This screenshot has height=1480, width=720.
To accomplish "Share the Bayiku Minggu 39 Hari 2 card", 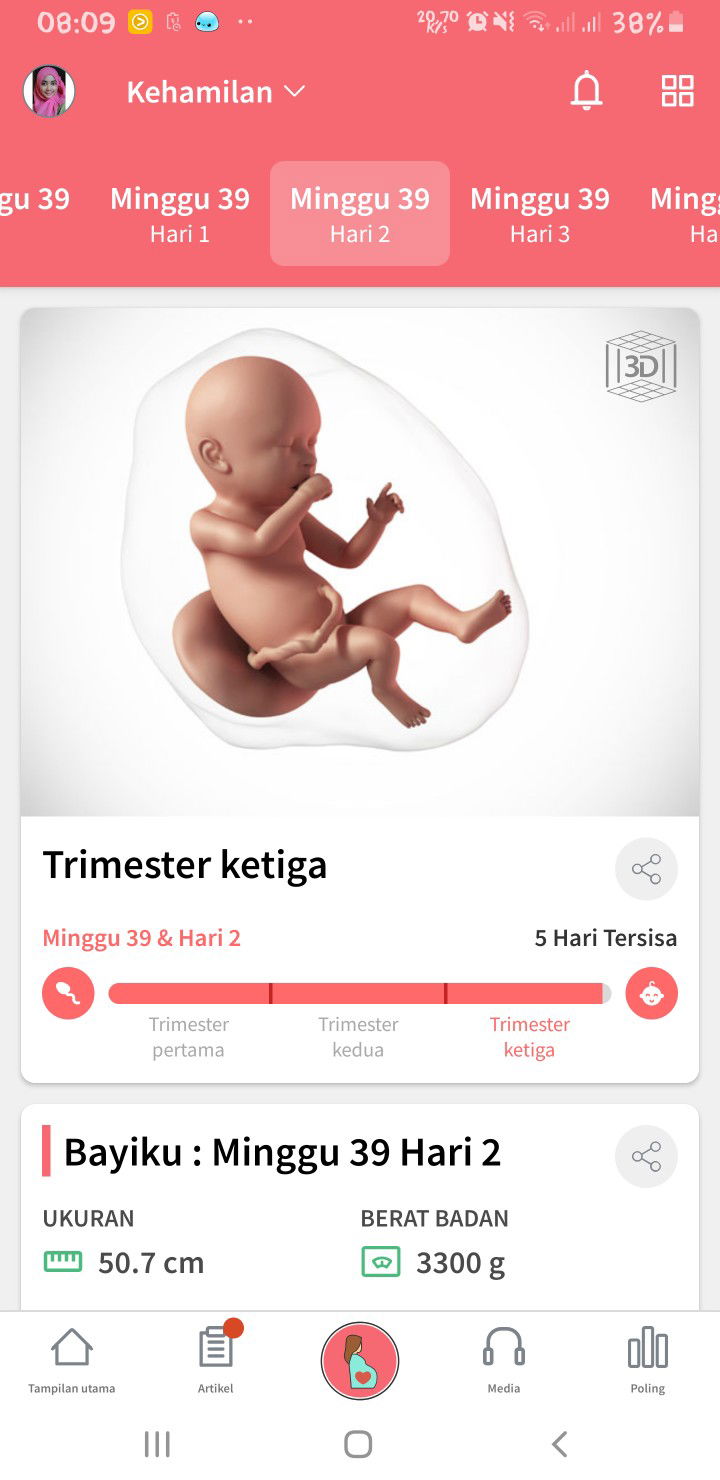I will click(646, 1156).
